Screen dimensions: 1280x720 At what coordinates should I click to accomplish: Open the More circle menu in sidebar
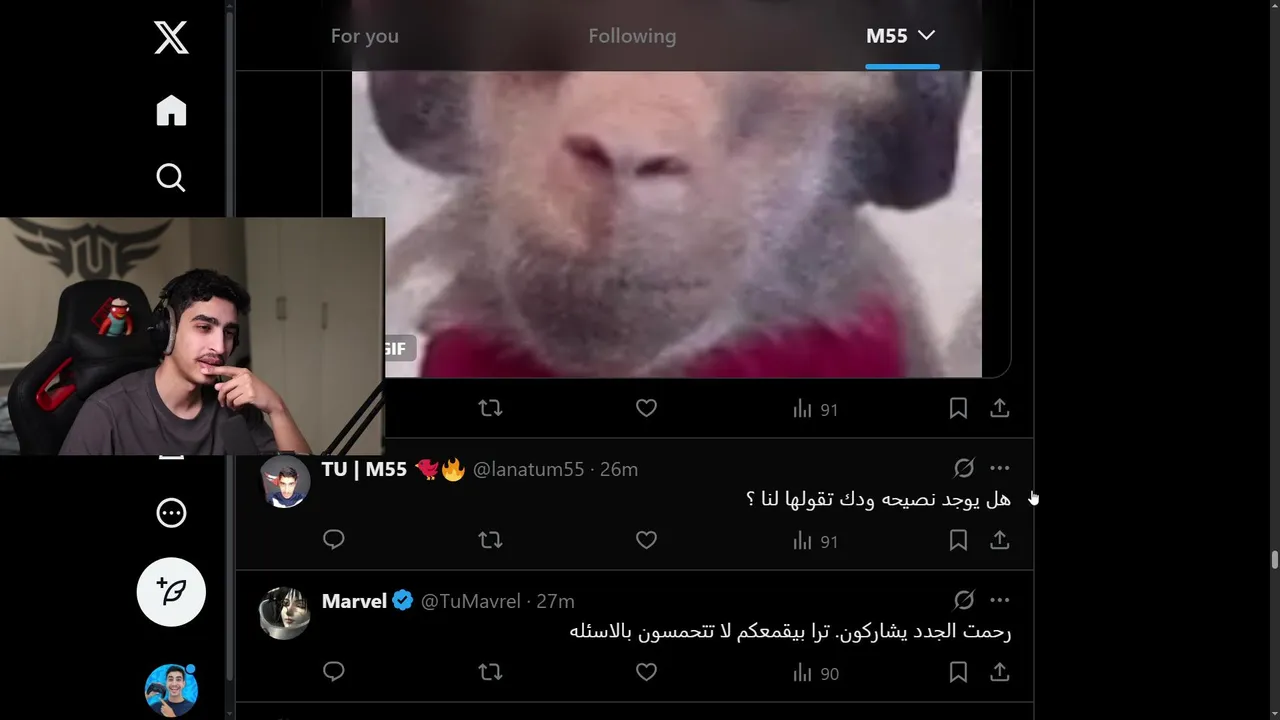tap(171, 513)
